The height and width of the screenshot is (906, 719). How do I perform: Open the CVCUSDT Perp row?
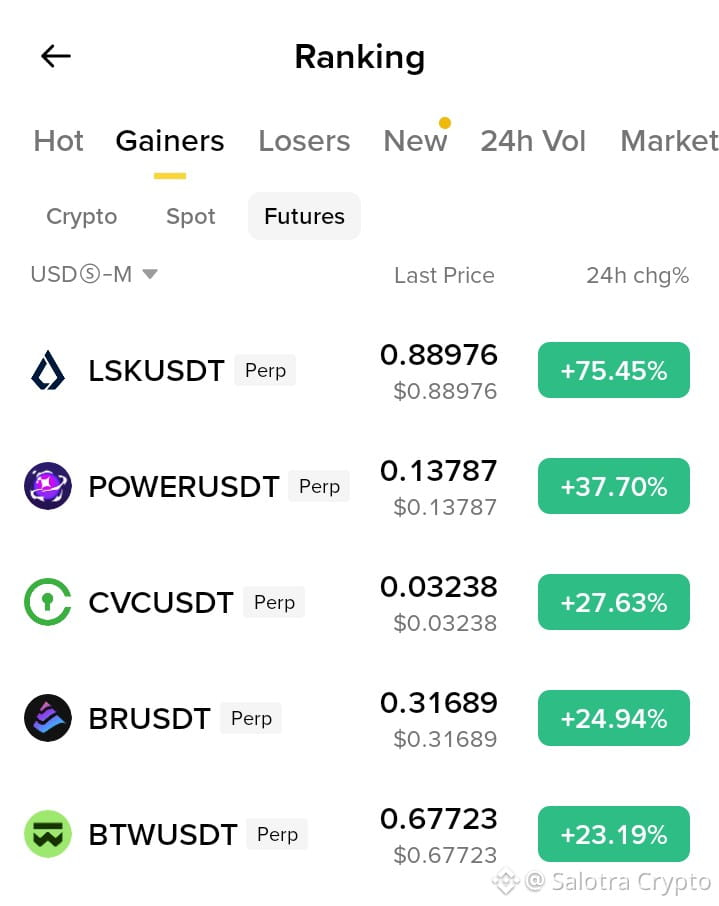tap(358, 602)
